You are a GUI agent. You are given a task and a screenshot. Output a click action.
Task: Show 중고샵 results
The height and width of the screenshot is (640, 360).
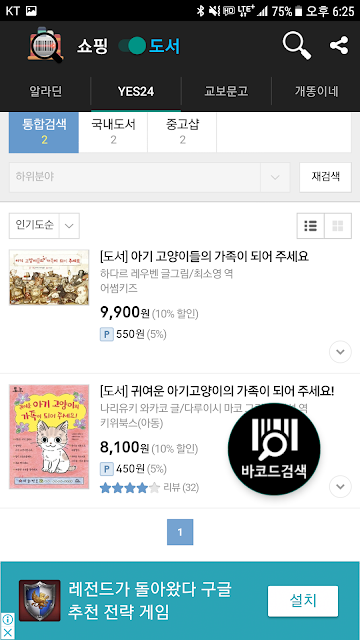tap(182, 131)
